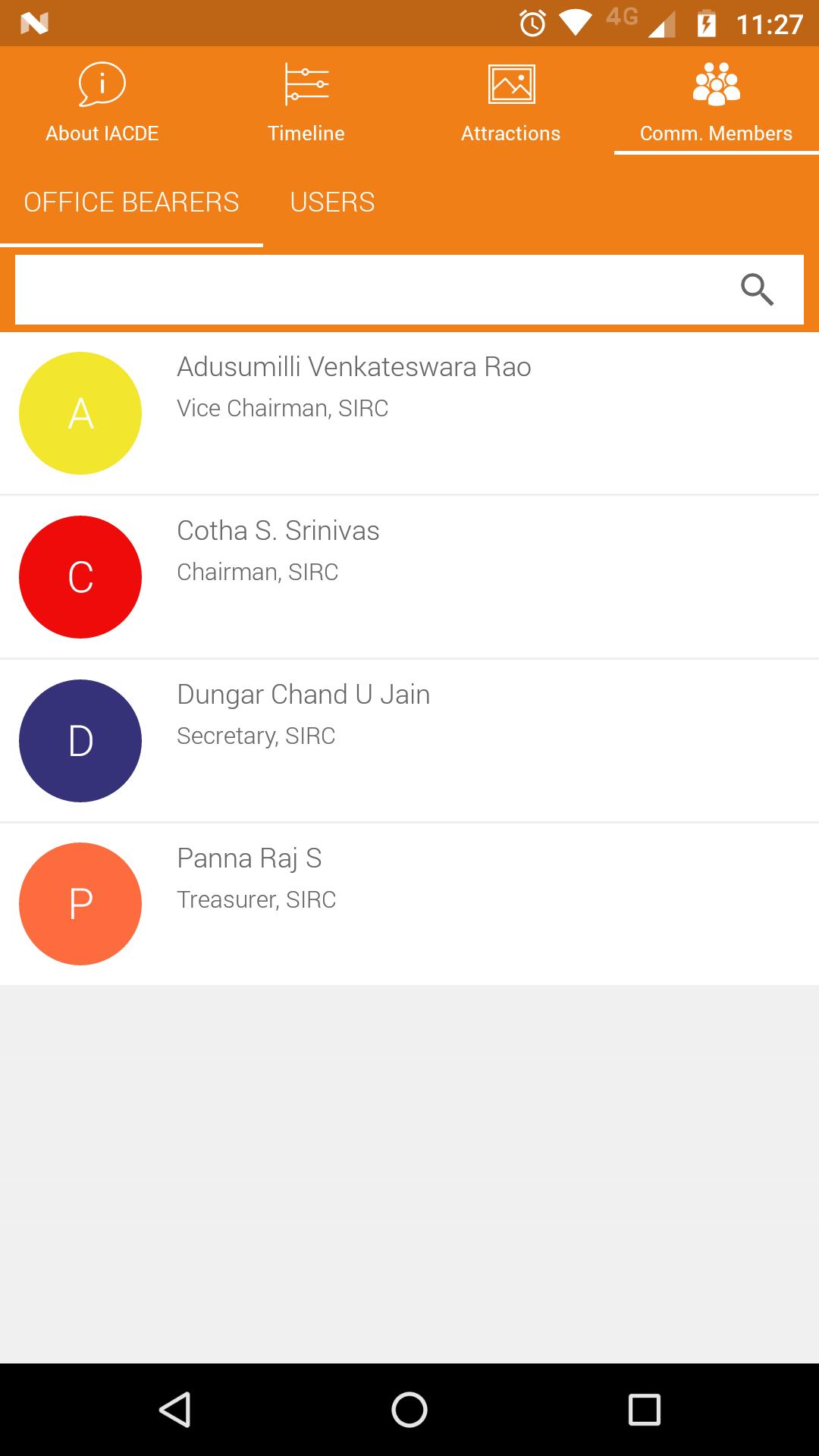Image resolution: width=819 pixels, height=1456 pixels.
Task: Return to the home screen
Action: click(x=409, y=1410)
